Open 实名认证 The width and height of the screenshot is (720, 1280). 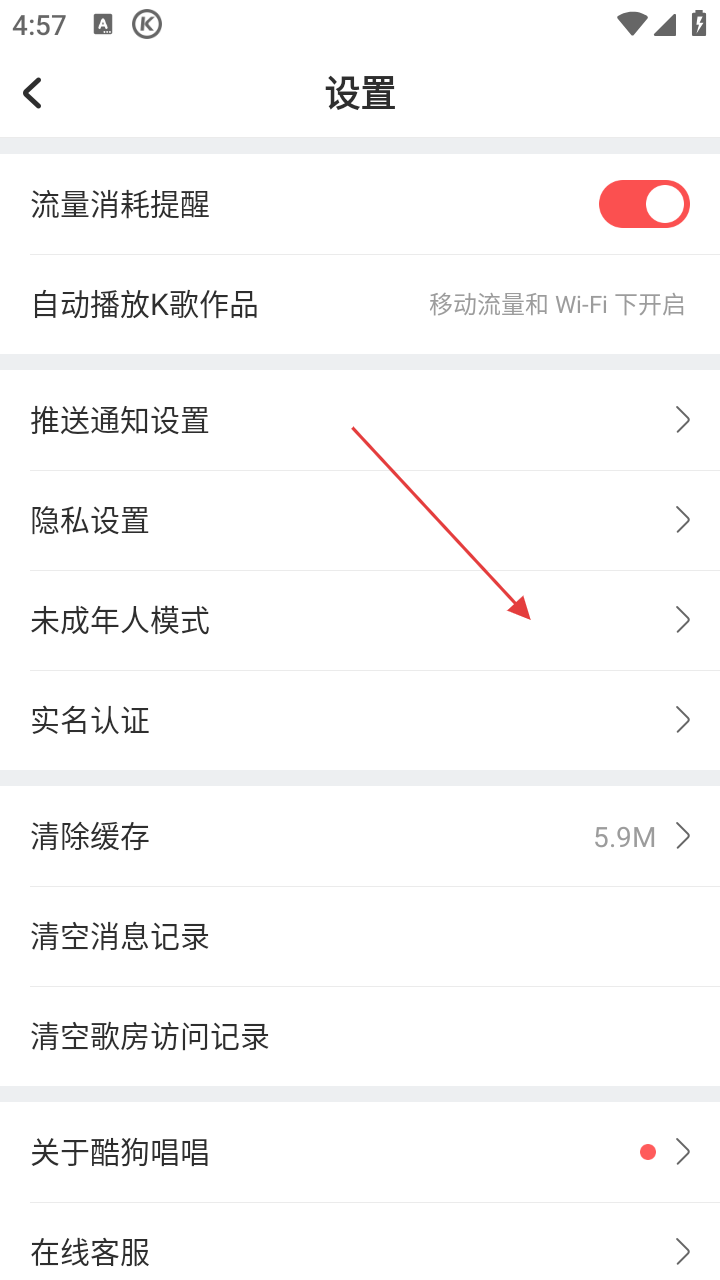360,720
